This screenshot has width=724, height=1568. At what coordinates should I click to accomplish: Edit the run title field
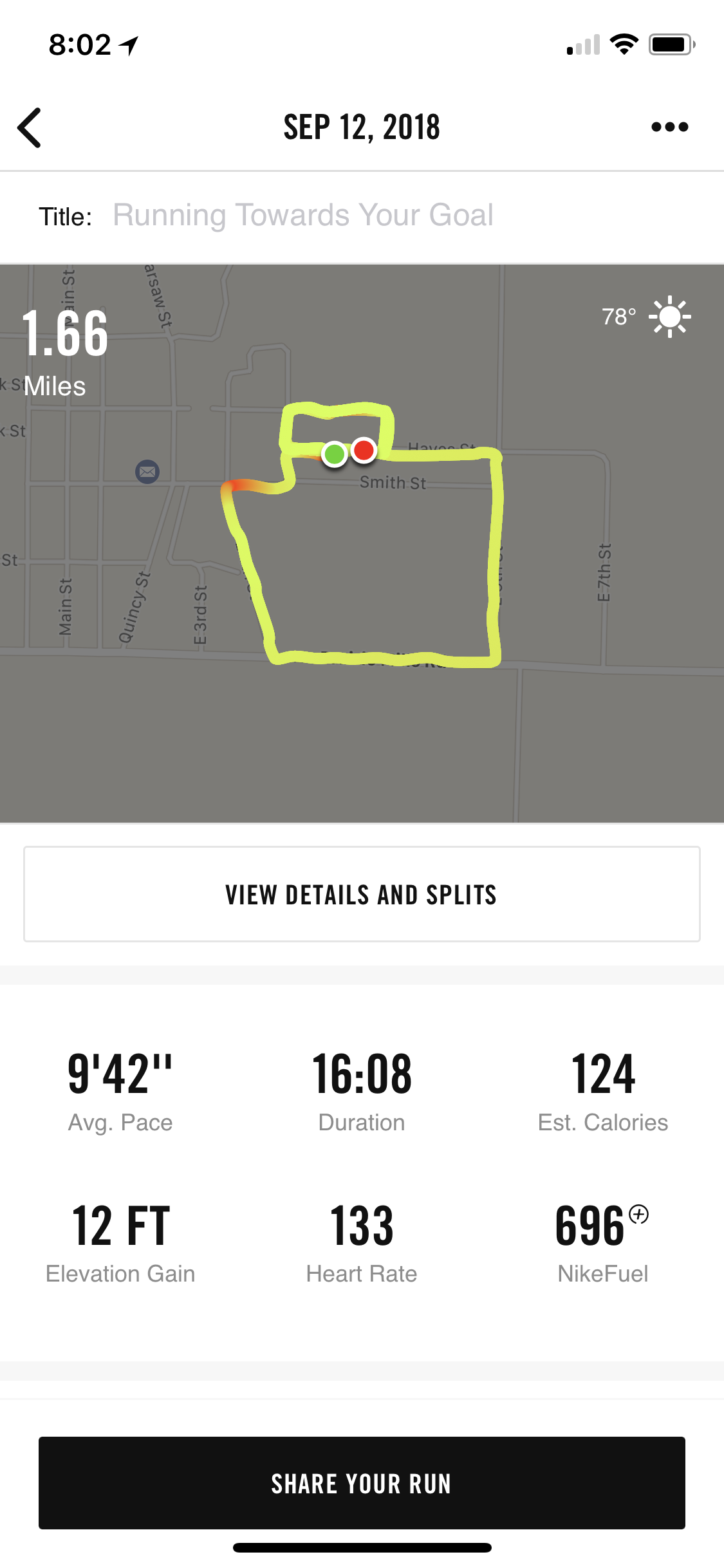pos(302,216)
